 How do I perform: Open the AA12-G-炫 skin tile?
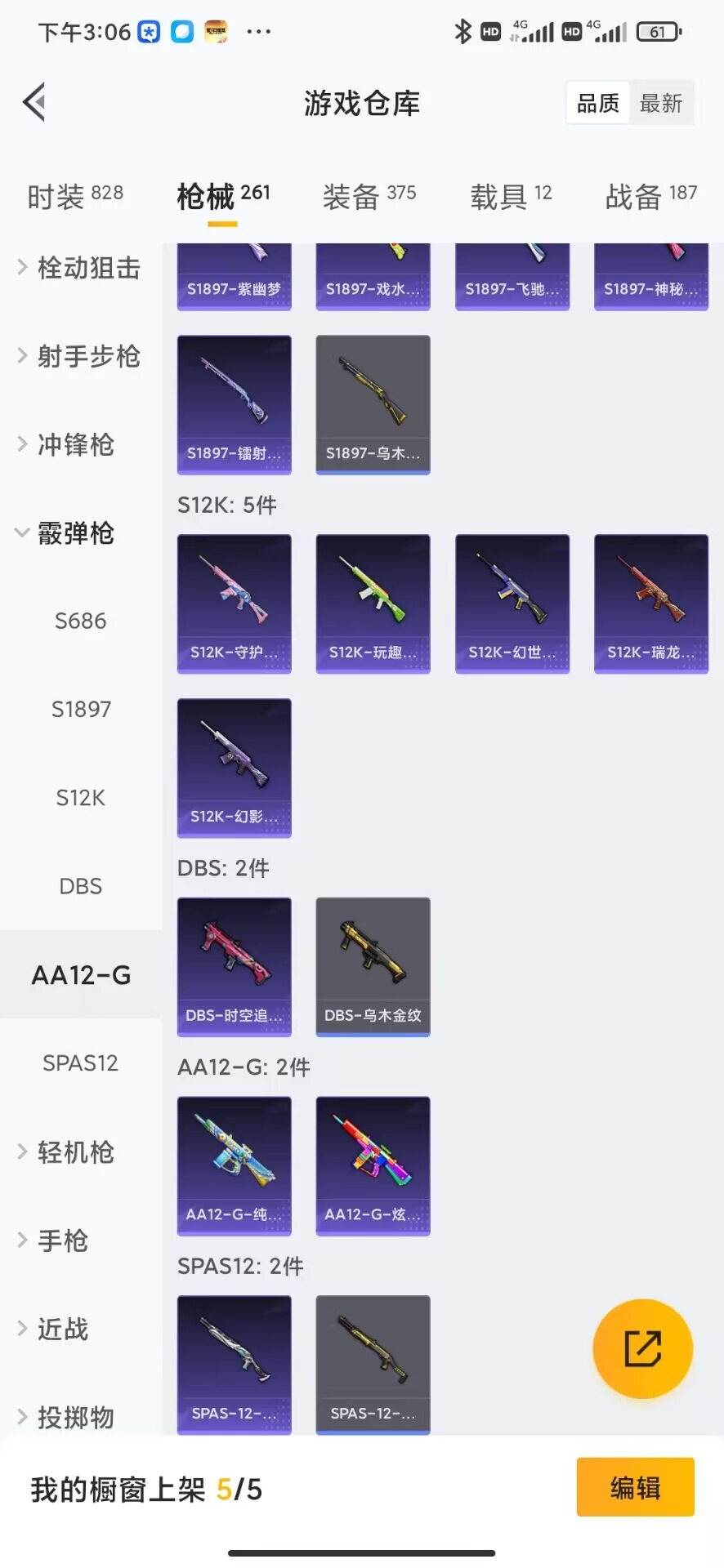click(x=373, y=1165)
